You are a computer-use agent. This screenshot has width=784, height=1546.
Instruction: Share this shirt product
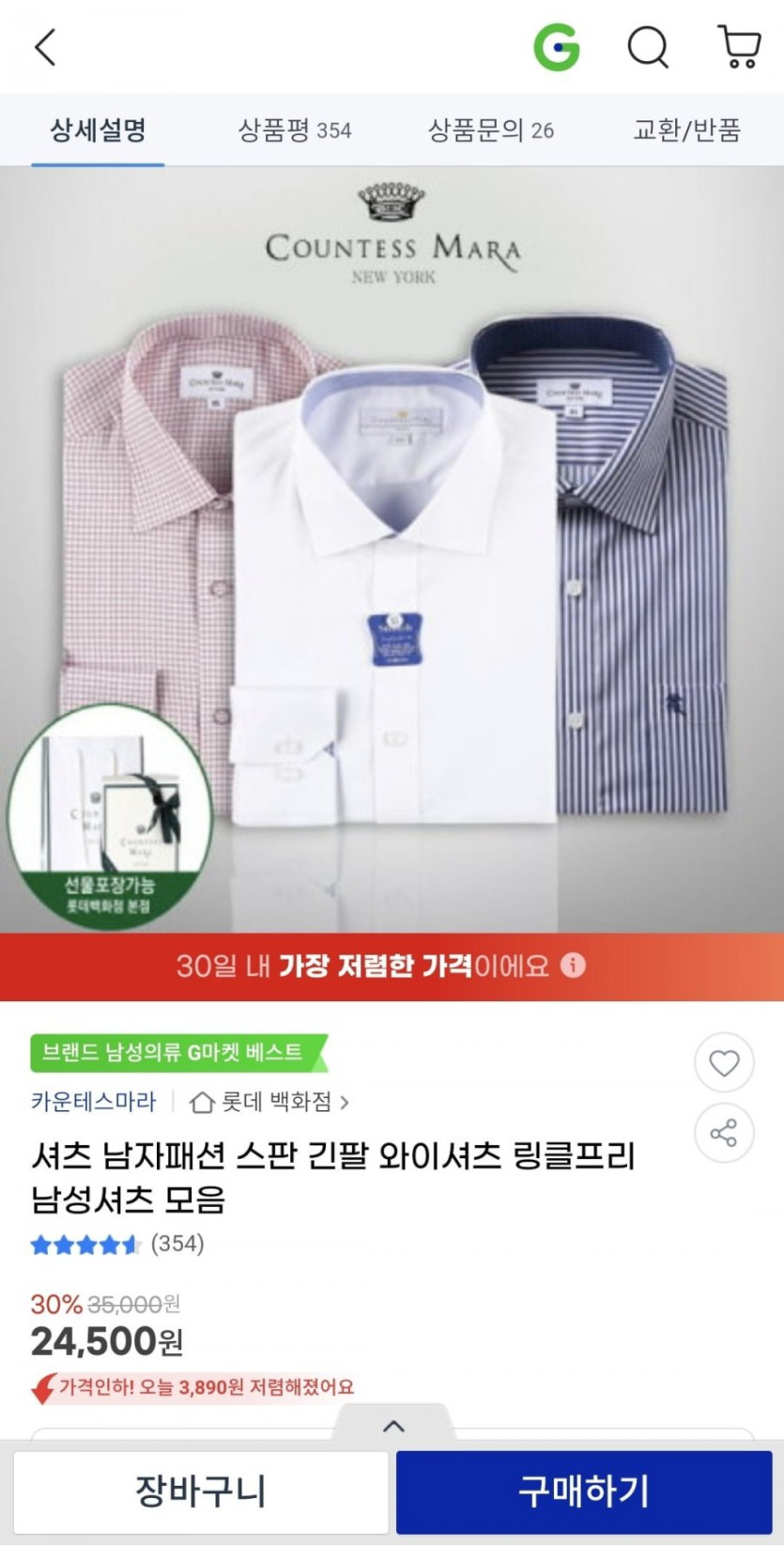pos(723,1133)
